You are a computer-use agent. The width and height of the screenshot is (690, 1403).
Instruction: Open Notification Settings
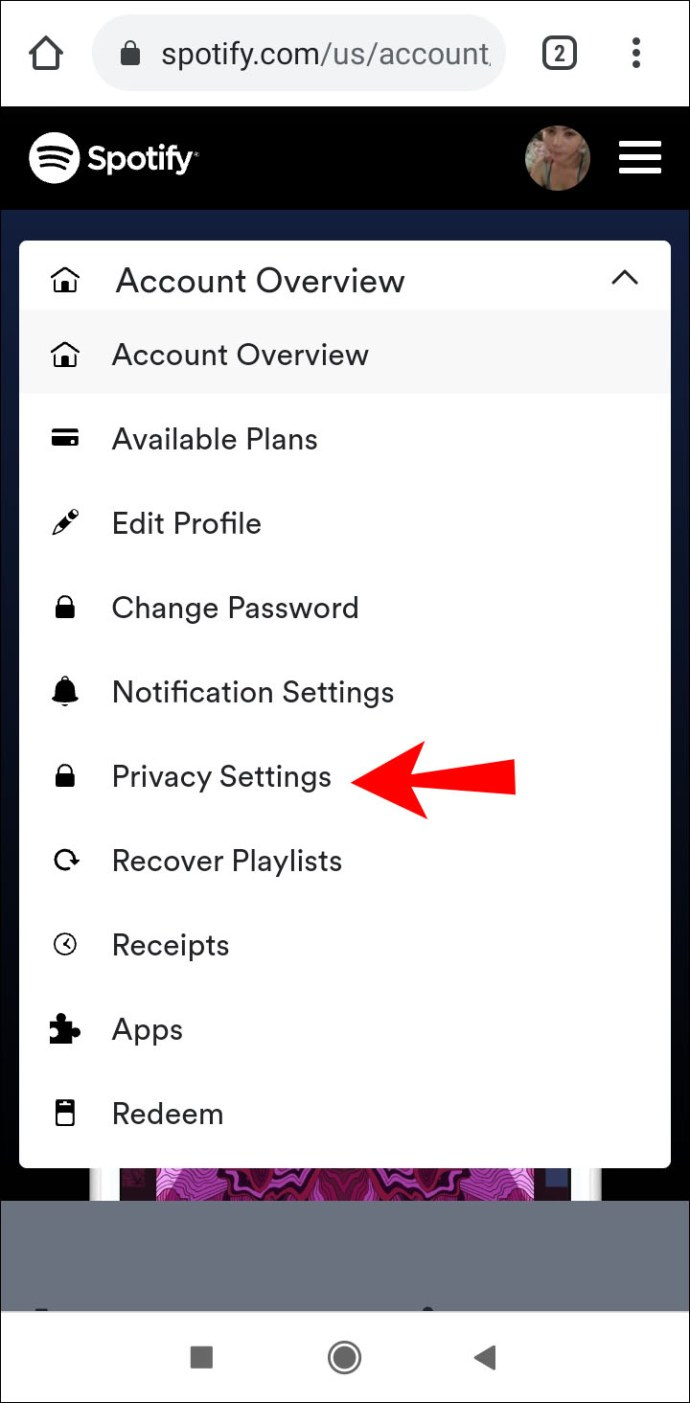(x=345, y=692)
